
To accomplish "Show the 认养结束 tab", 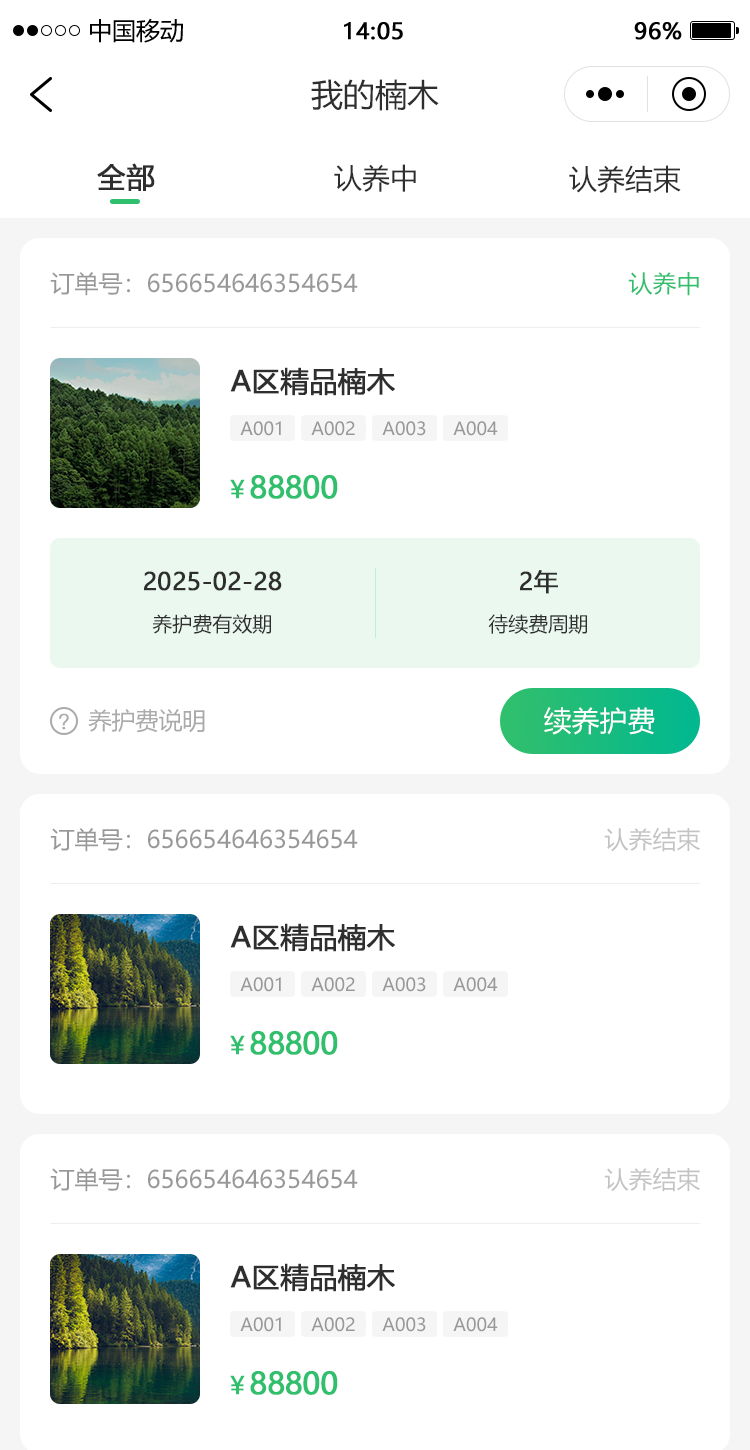I will (x=624, y=180).
